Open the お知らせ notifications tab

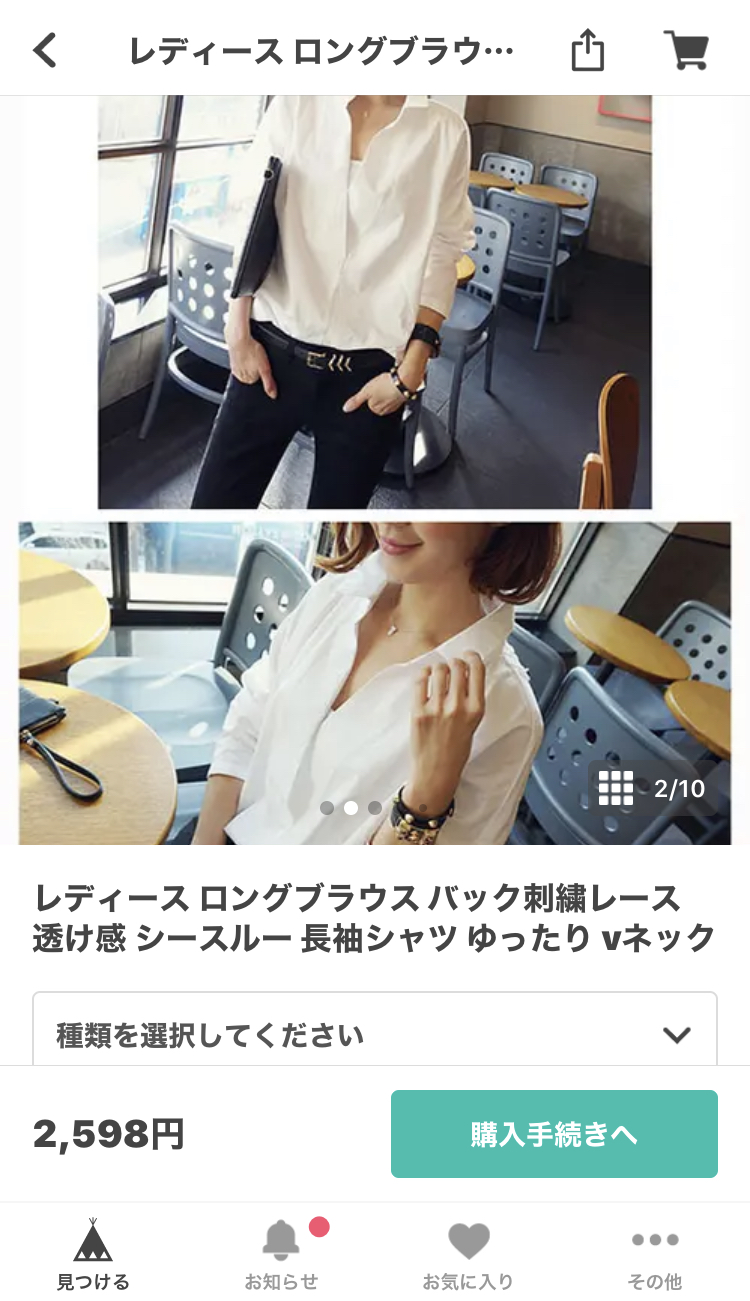click(x=281, y=1254)
